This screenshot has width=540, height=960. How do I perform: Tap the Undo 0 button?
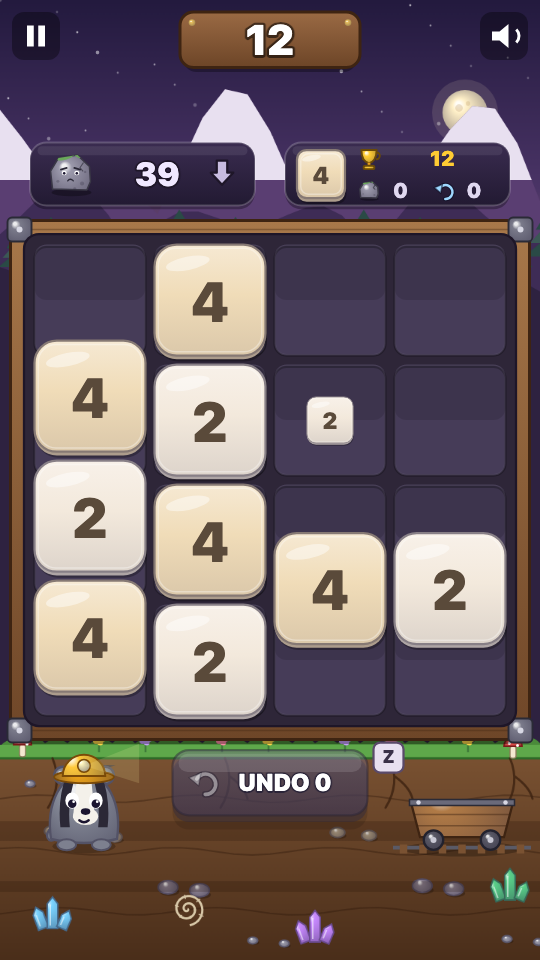(270, 783)
